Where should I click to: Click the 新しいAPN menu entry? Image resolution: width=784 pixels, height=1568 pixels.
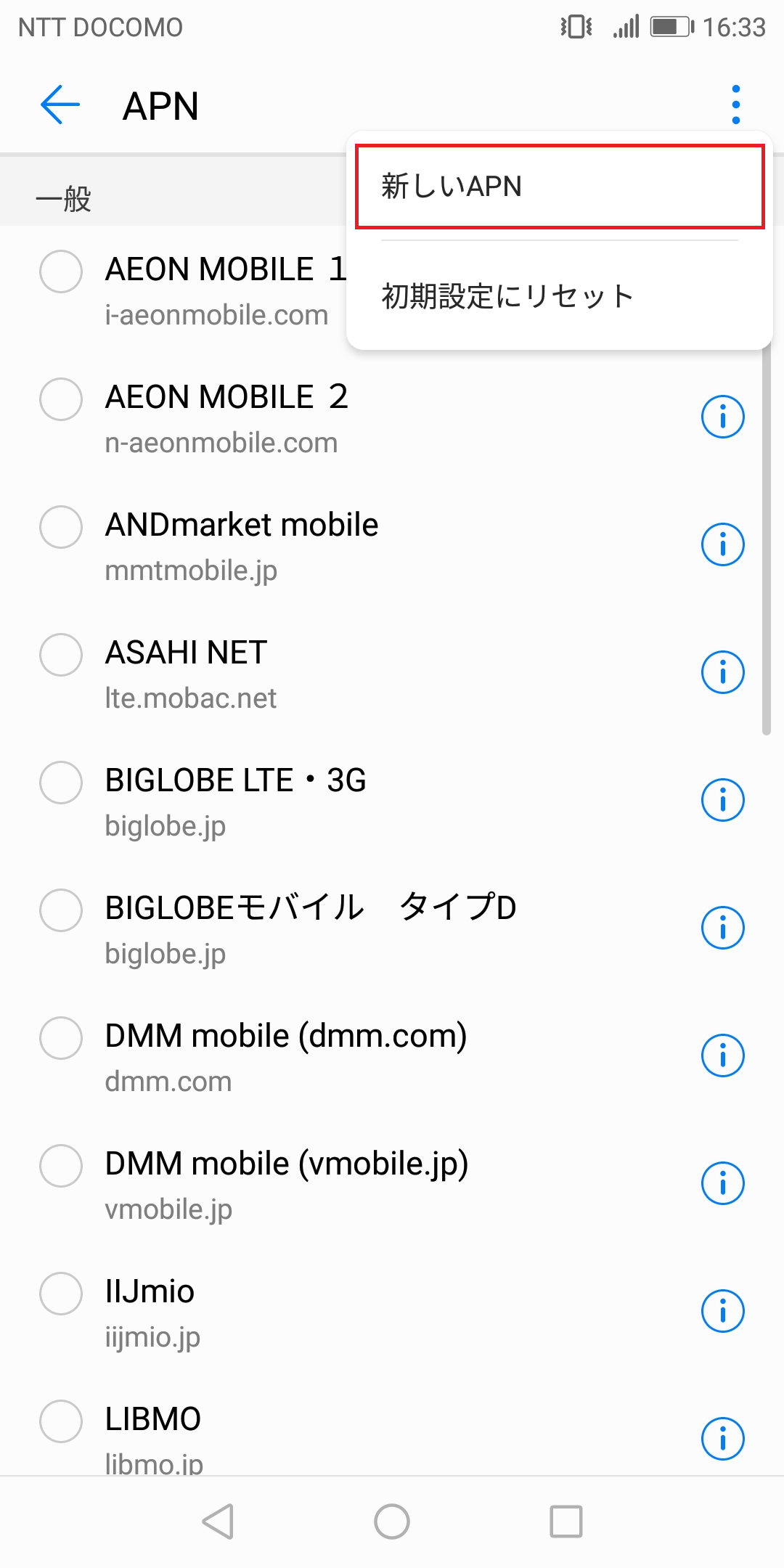(559, 186)
